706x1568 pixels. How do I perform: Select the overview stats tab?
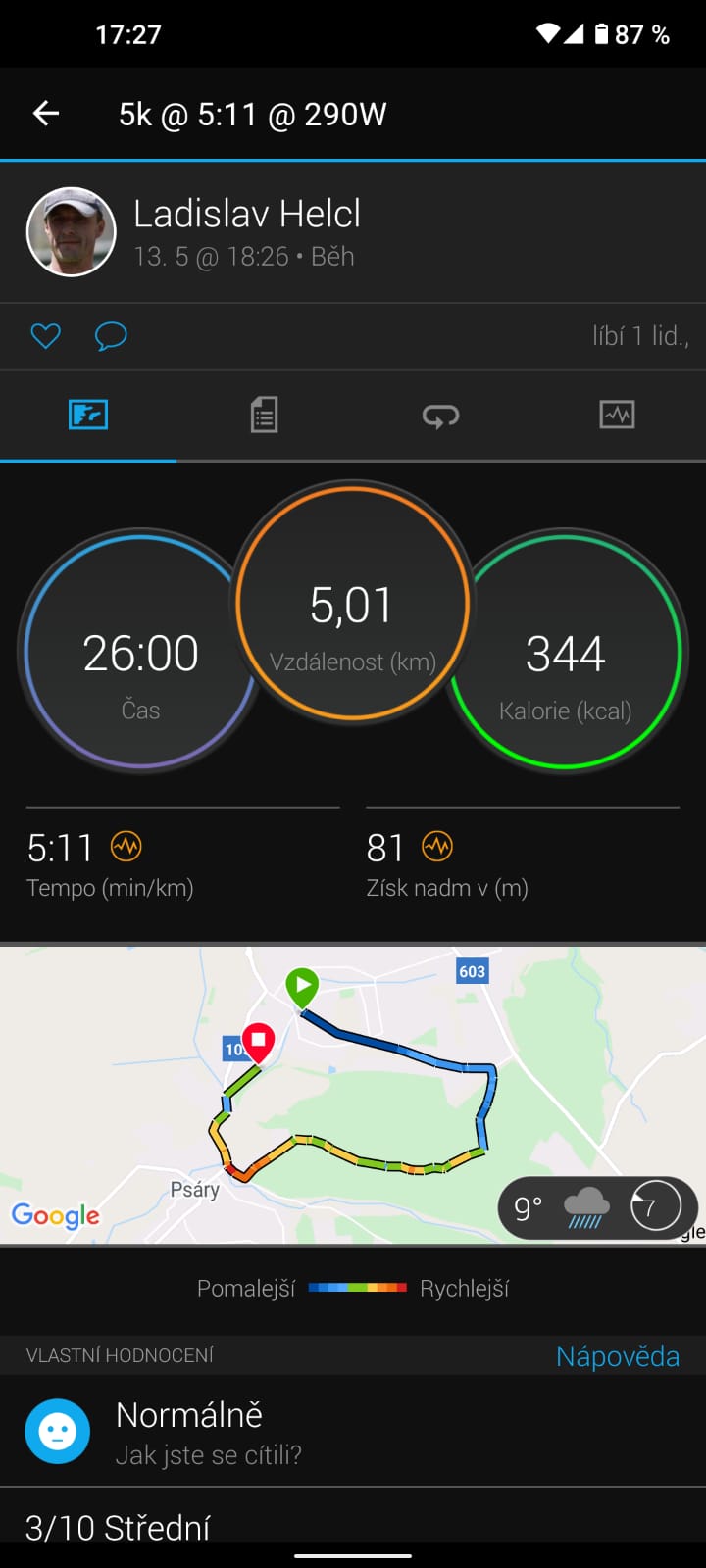pyautogui.click(x=88, y=416)
